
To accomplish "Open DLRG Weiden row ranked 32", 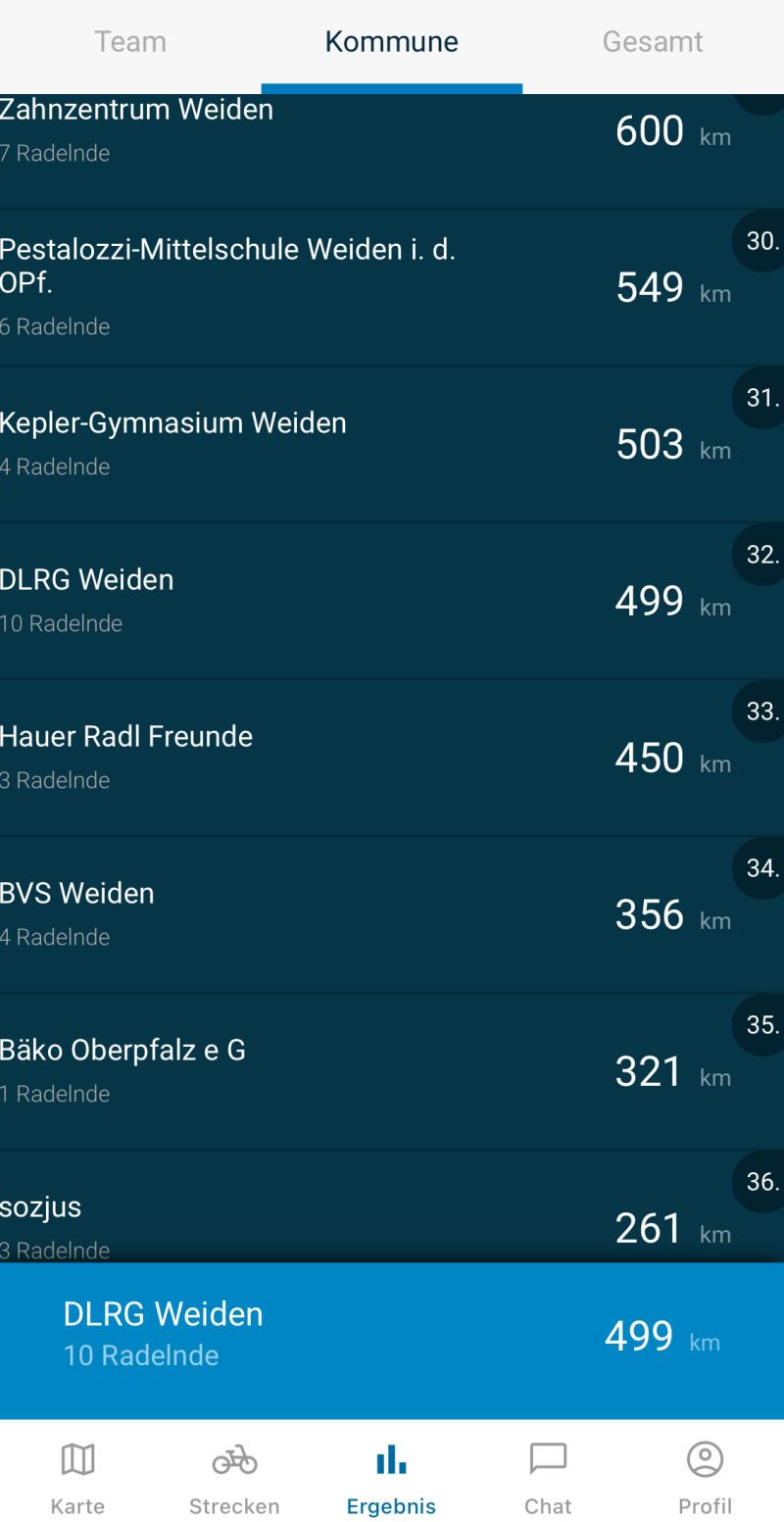I will (x=392, y=601).
